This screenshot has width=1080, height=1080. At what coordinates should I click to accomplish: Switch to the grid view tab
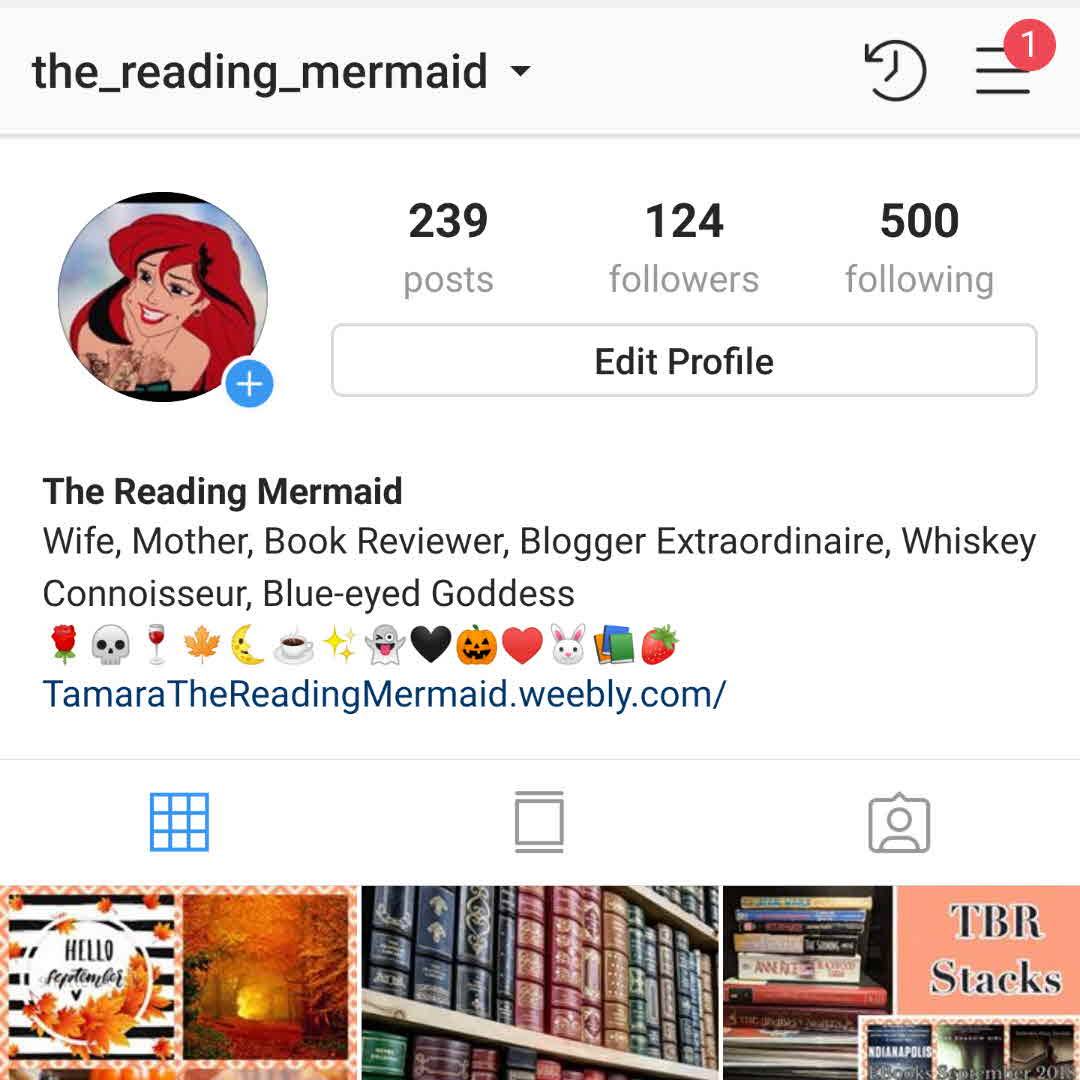tap(179, 822)
